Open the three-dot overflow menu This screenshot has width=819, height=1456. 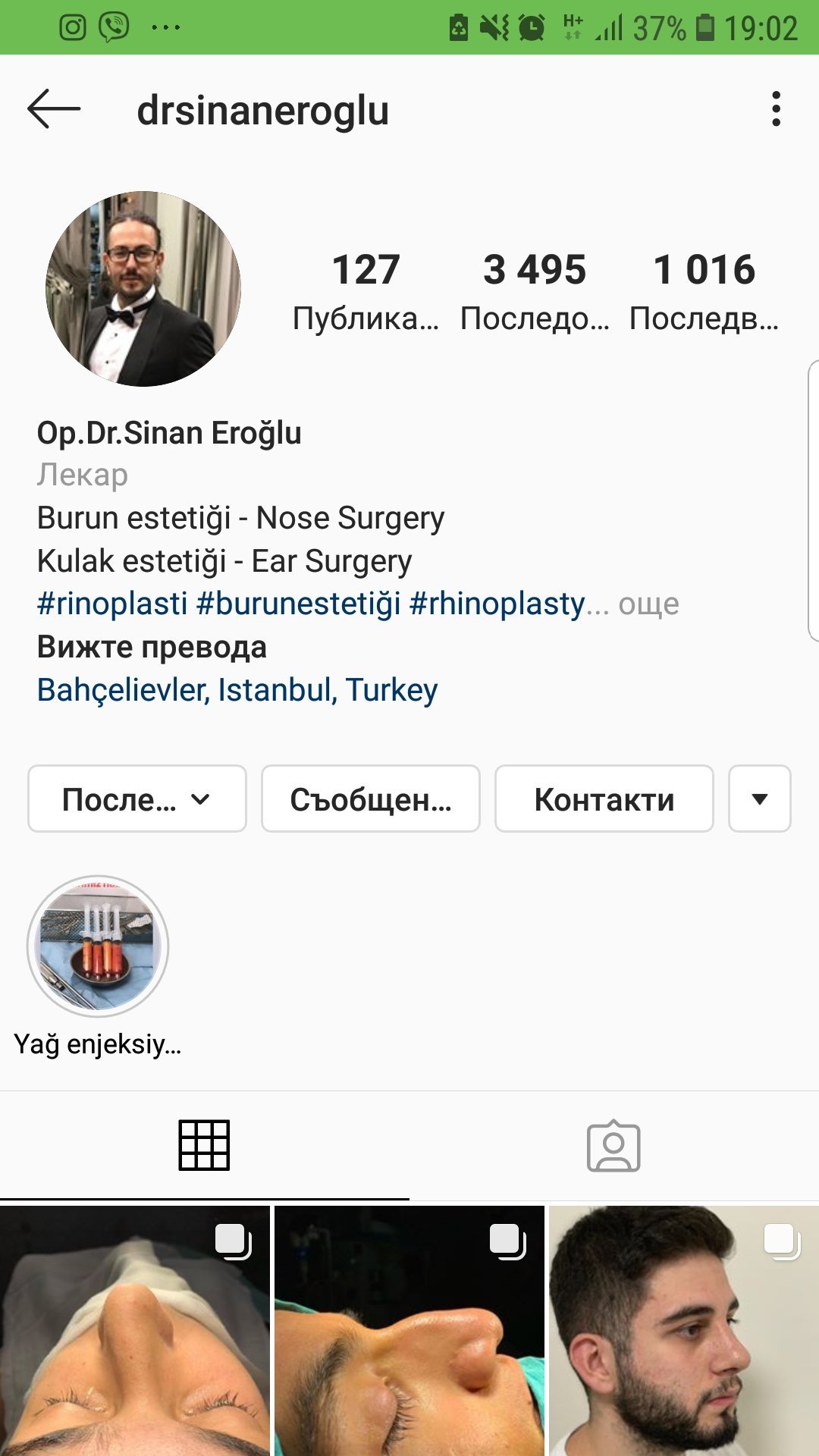(x=775, y=109)
